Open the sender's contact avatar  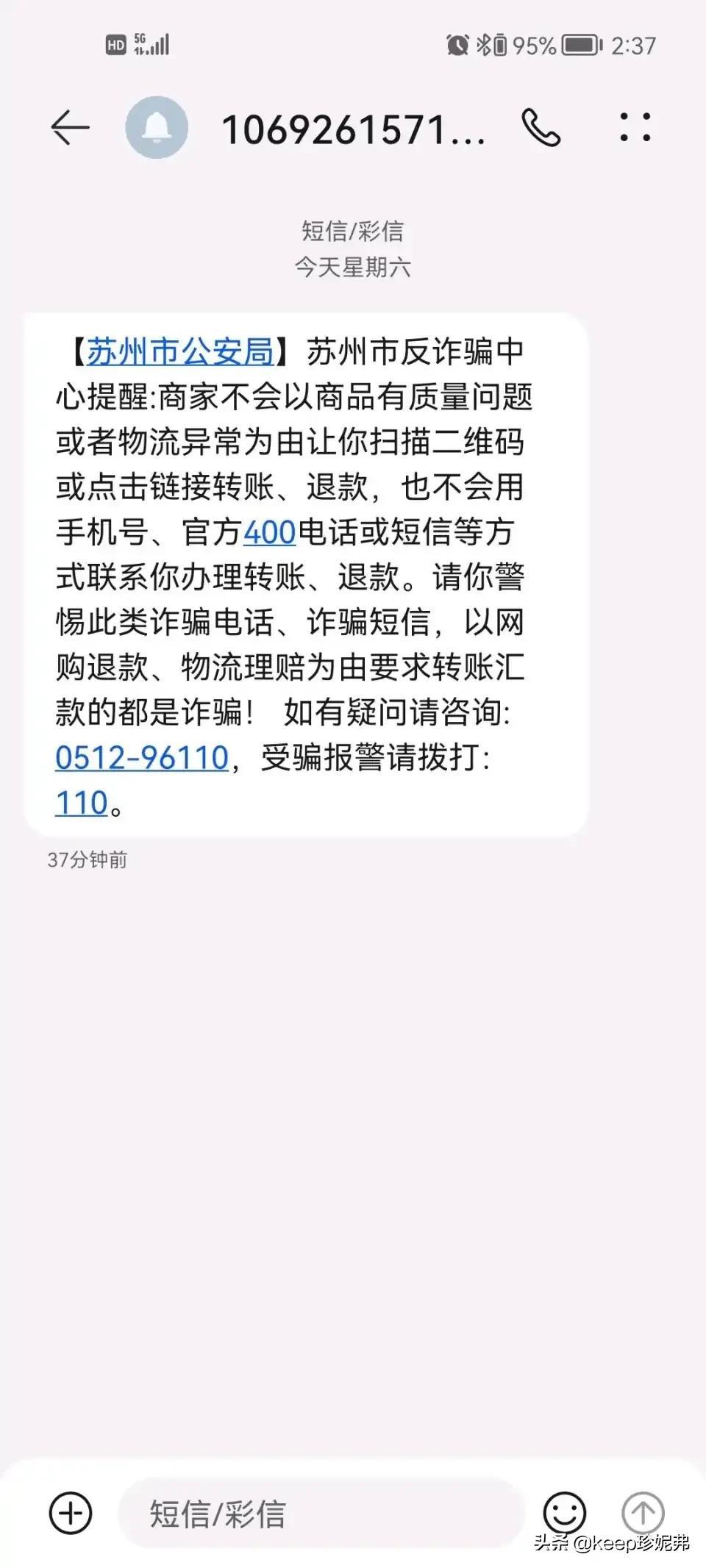[157, 128]
